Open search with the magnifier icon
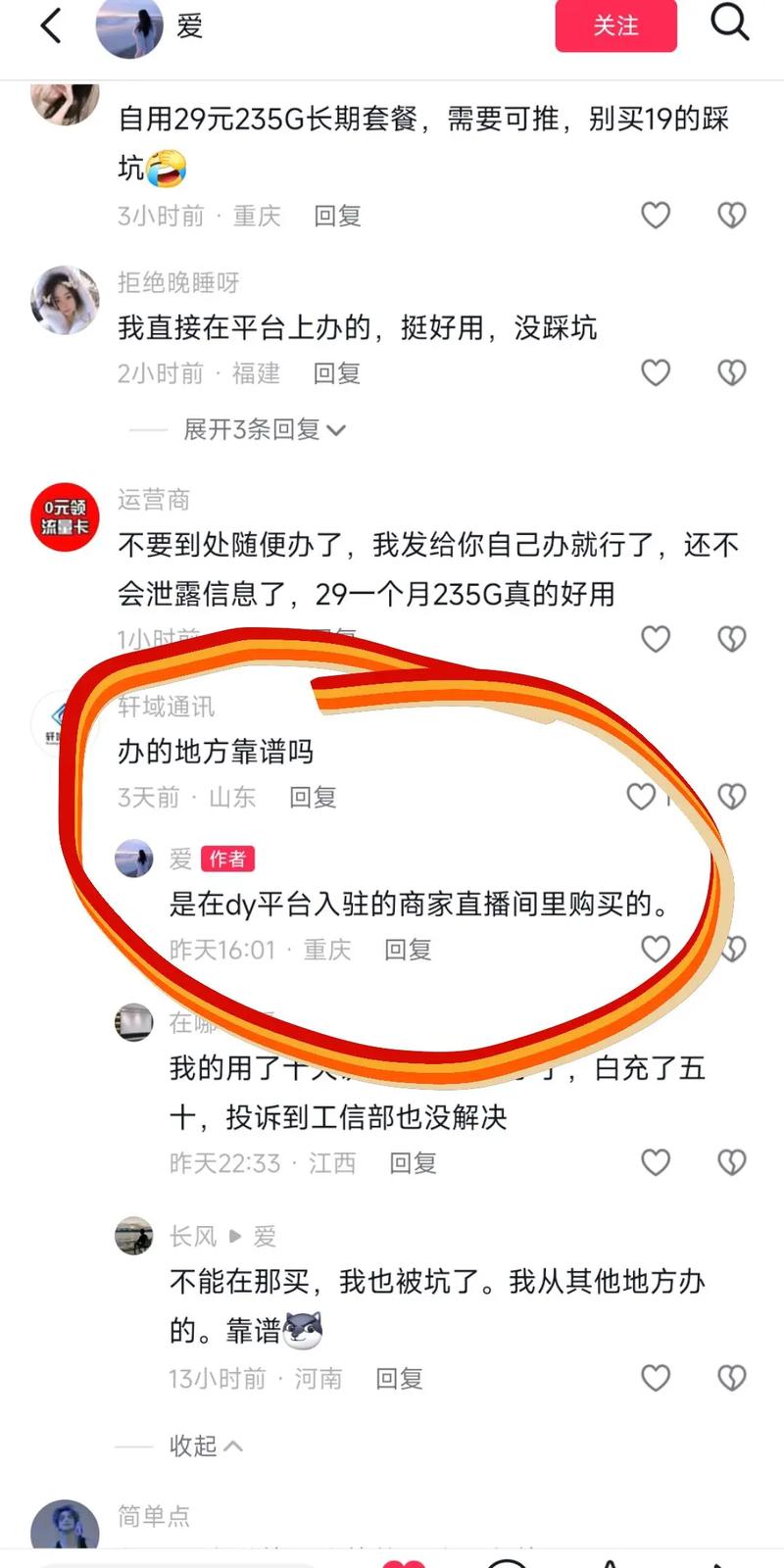 [729, 27]
